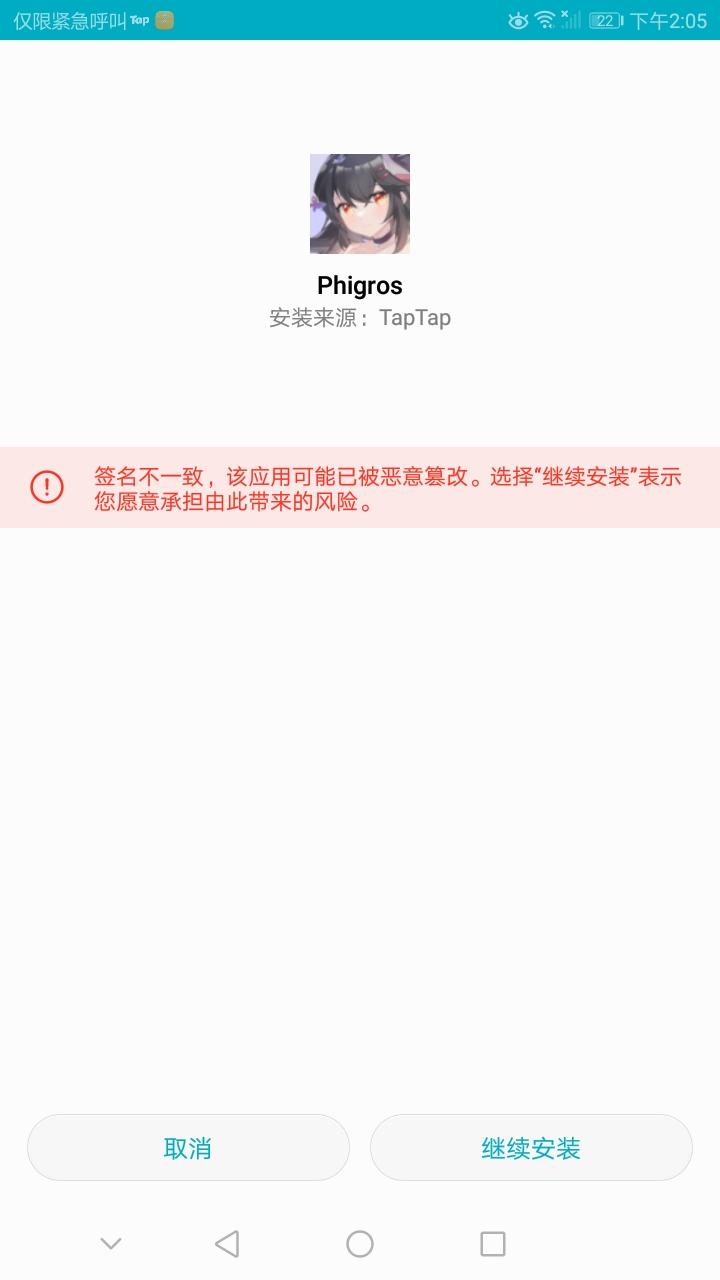
Task: Select the Phigros app name text
Action: click(359, 286)
